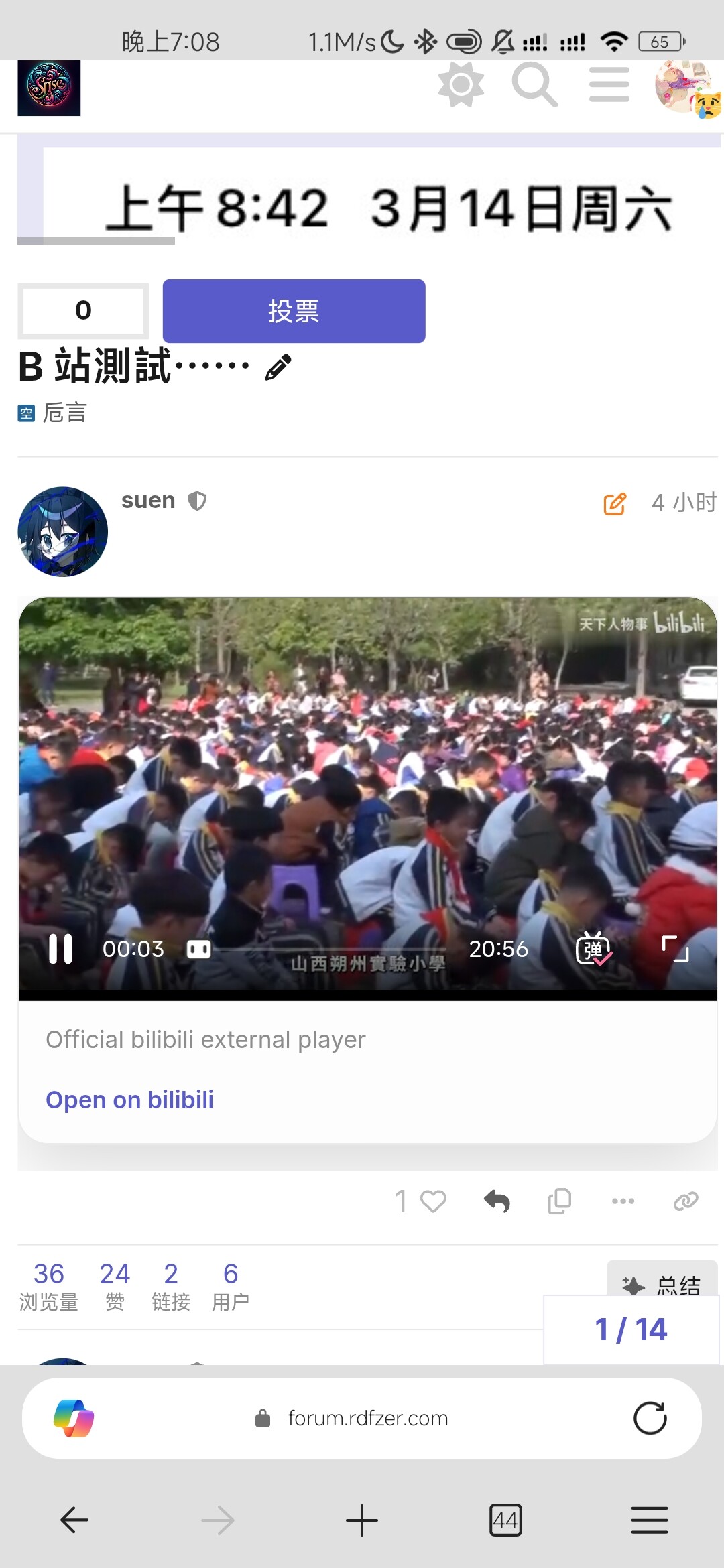Reload the page in browser bar
Viewport: 724px width, 1568px height.
pos(650,1419)
